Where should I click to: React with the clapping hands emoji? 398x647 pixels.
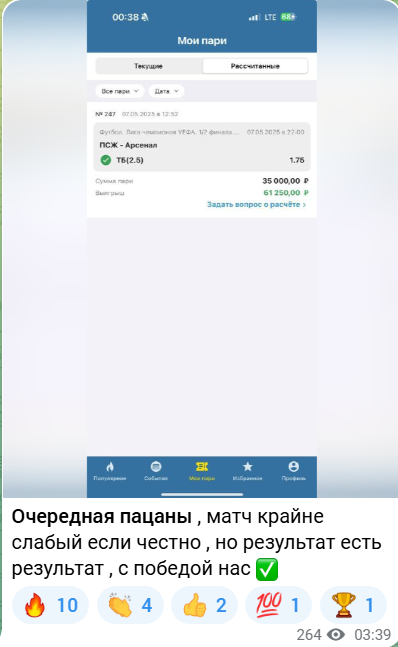point(130,605)
